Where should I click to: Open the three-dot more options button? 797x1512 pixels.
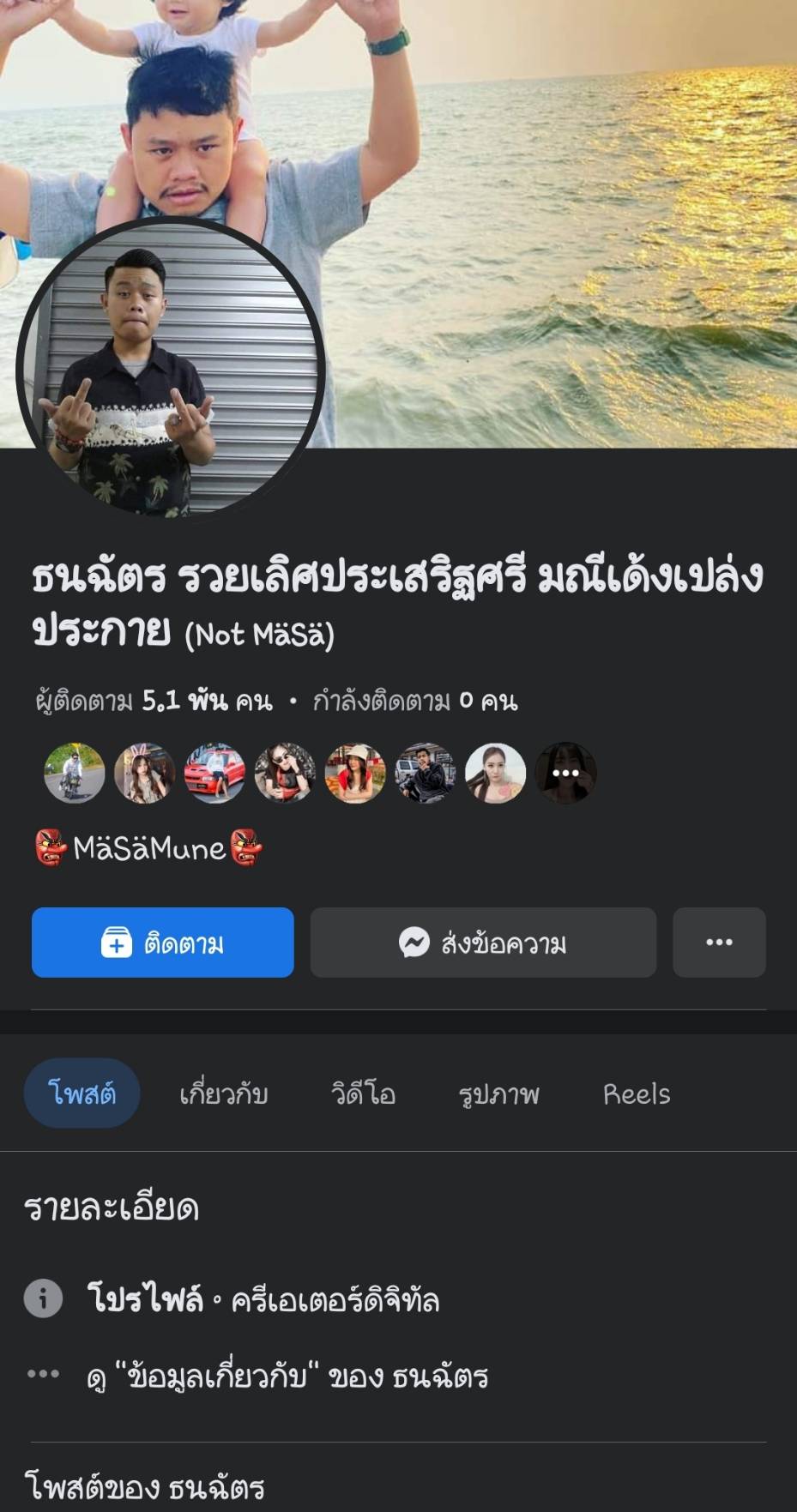tap(719, 943)
